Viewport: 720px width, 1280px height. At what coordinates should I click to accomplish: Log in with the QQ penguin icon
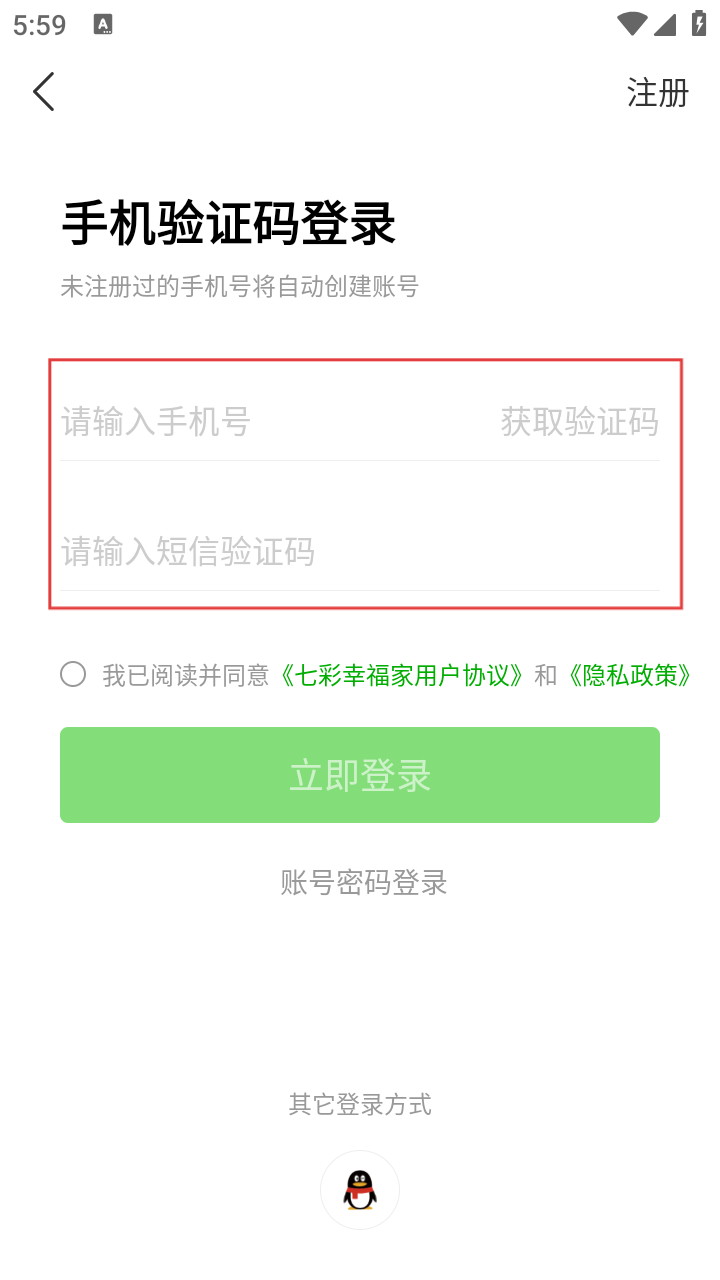tap(360, 1190)
